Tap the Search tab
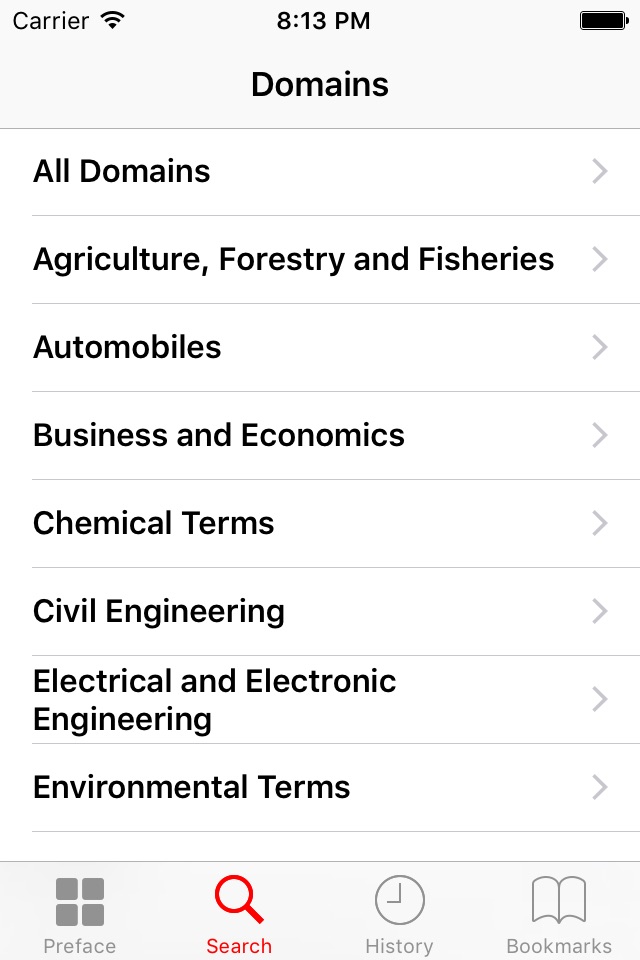Image resolution: width=640 pixels, height=960 pixels. coord(239,914)
